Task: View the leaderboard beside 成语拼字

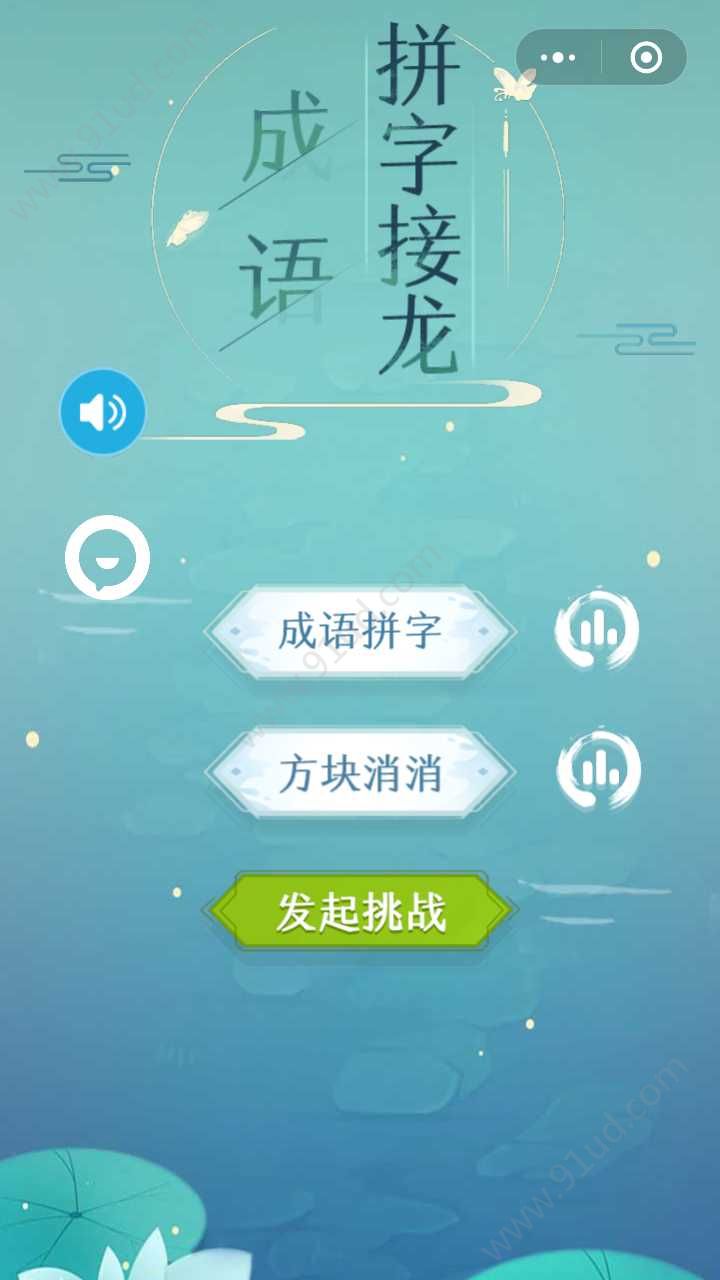Action: point(597,630)
